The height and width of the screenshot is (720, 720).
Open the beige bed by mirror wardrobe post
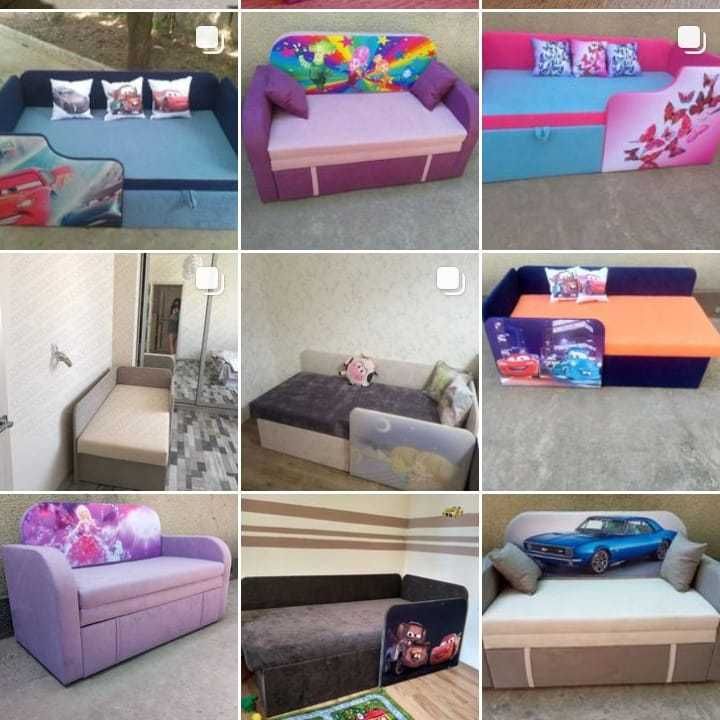tap(118, 372)
